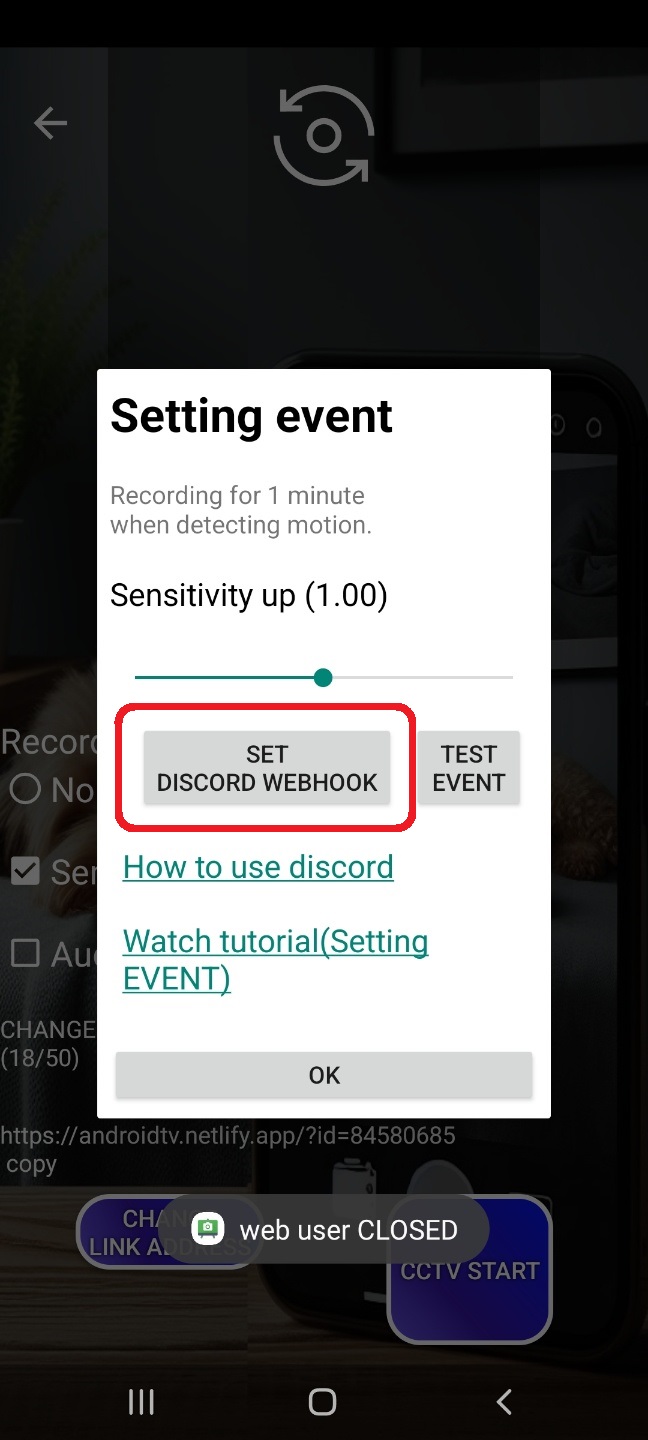
Task: Tap the Set Discord Webhook button
Action: (266, 768)
